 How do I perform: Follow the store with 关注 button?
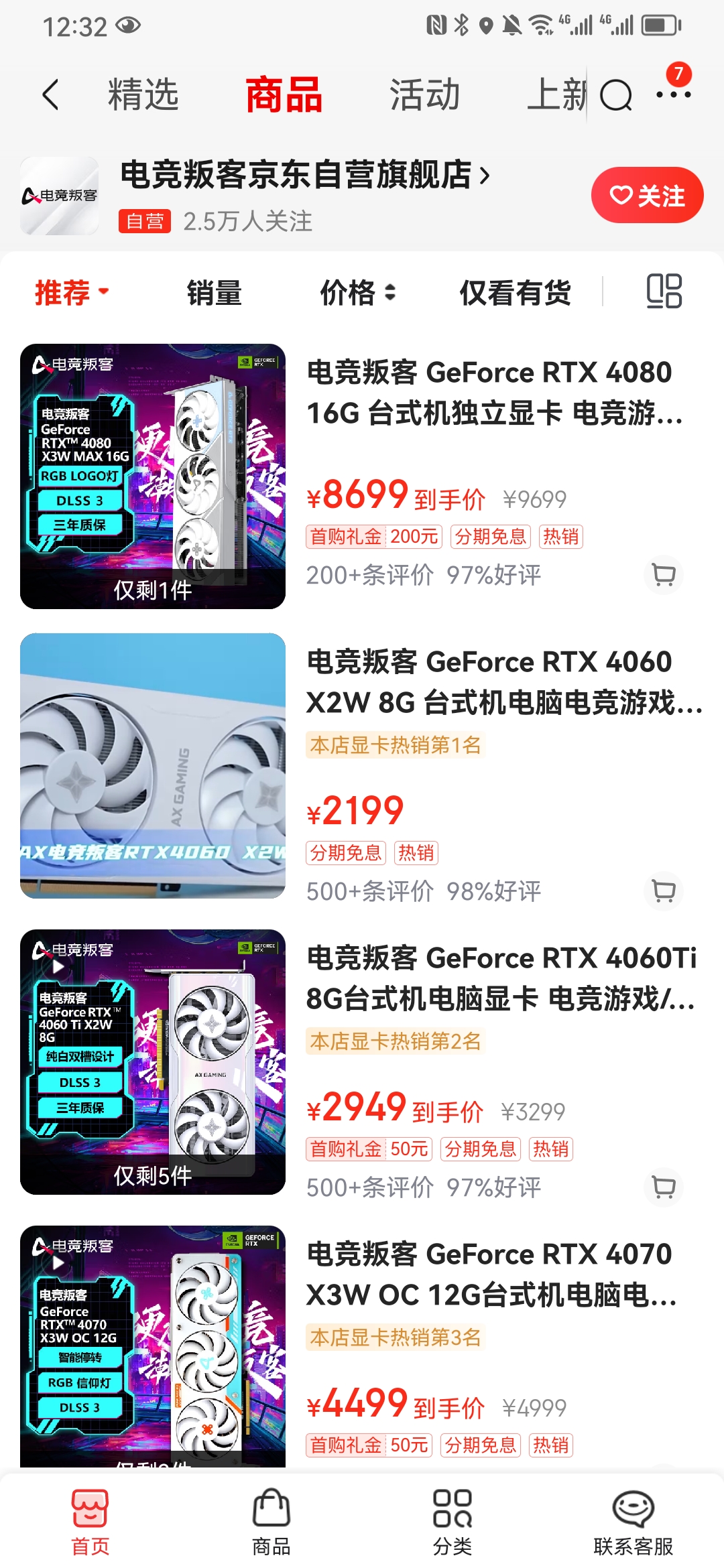[x=647, y=195]
